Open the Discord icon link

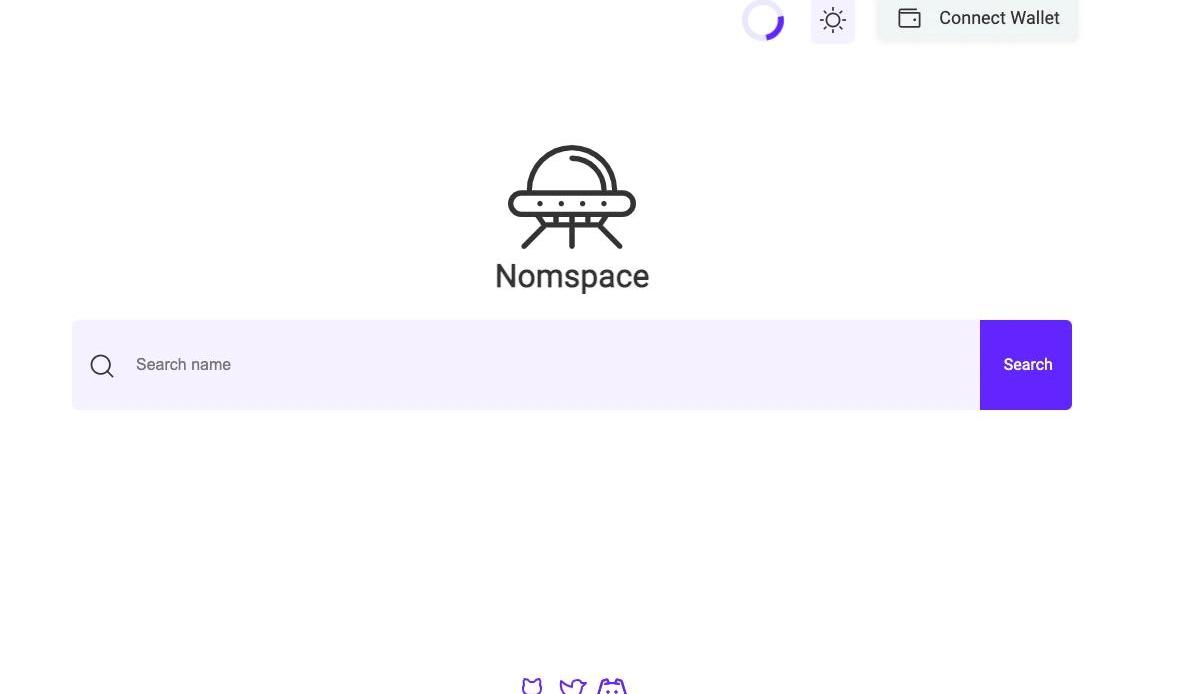click(612, 686)
